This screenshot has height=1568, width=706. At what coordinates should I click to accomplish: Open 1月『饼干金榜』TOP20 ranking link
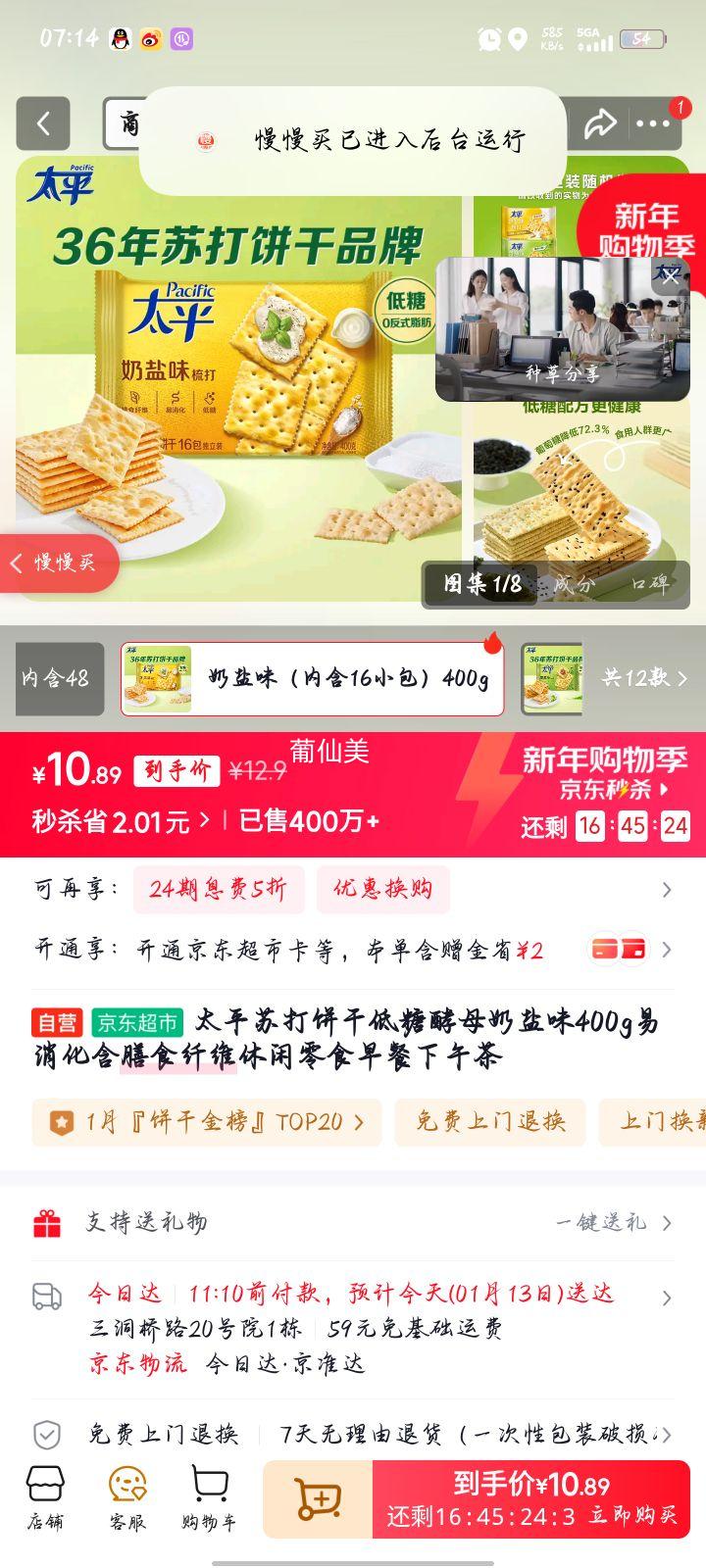coord(206,1122)
